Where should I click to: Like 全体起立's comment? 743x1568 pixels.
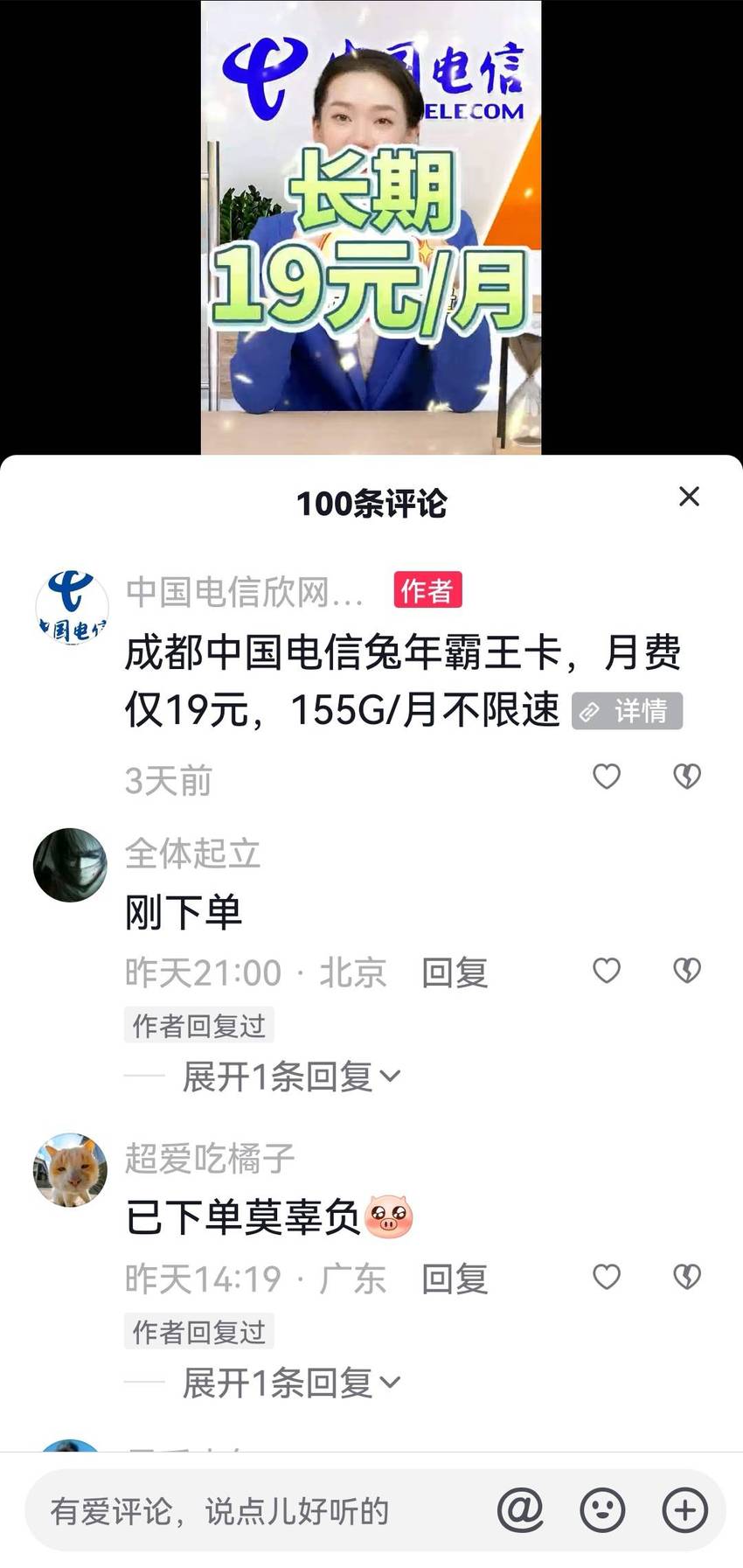click(607, 970)
